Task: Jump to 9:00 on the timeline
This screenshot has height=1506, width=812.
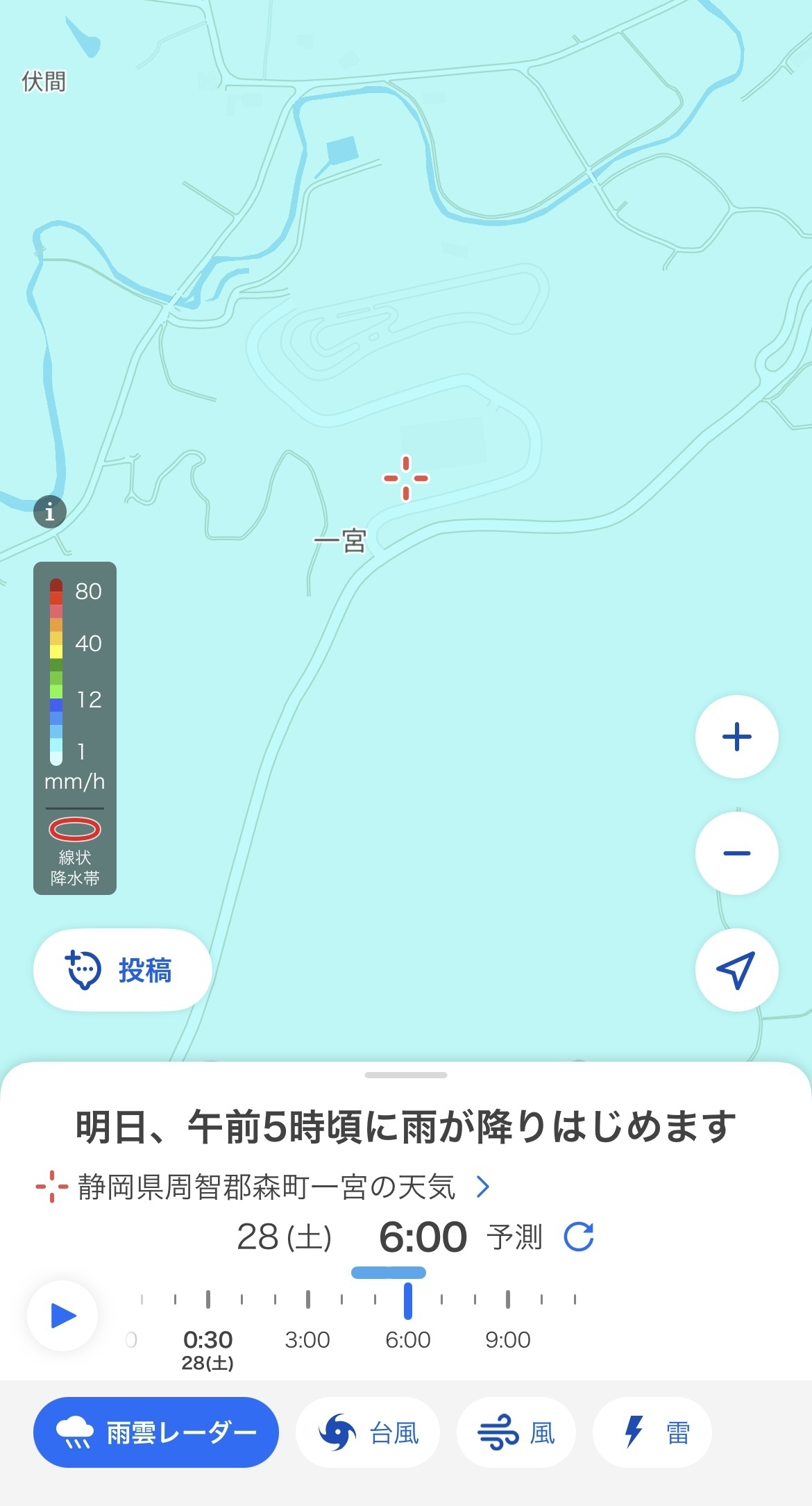Action: pyautogui.click(x=507, y=1339)
